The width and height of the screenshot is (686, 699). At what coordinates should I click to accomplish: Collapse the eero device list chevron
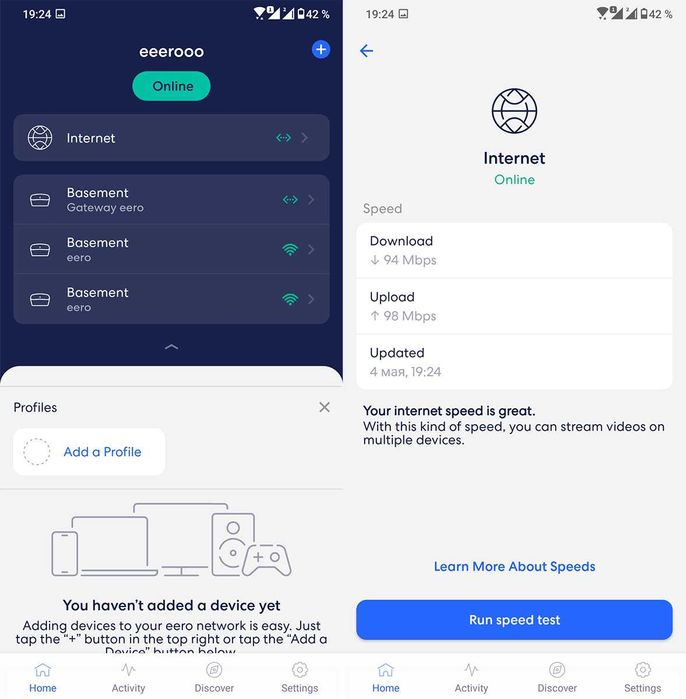click(x=171, y=347)
